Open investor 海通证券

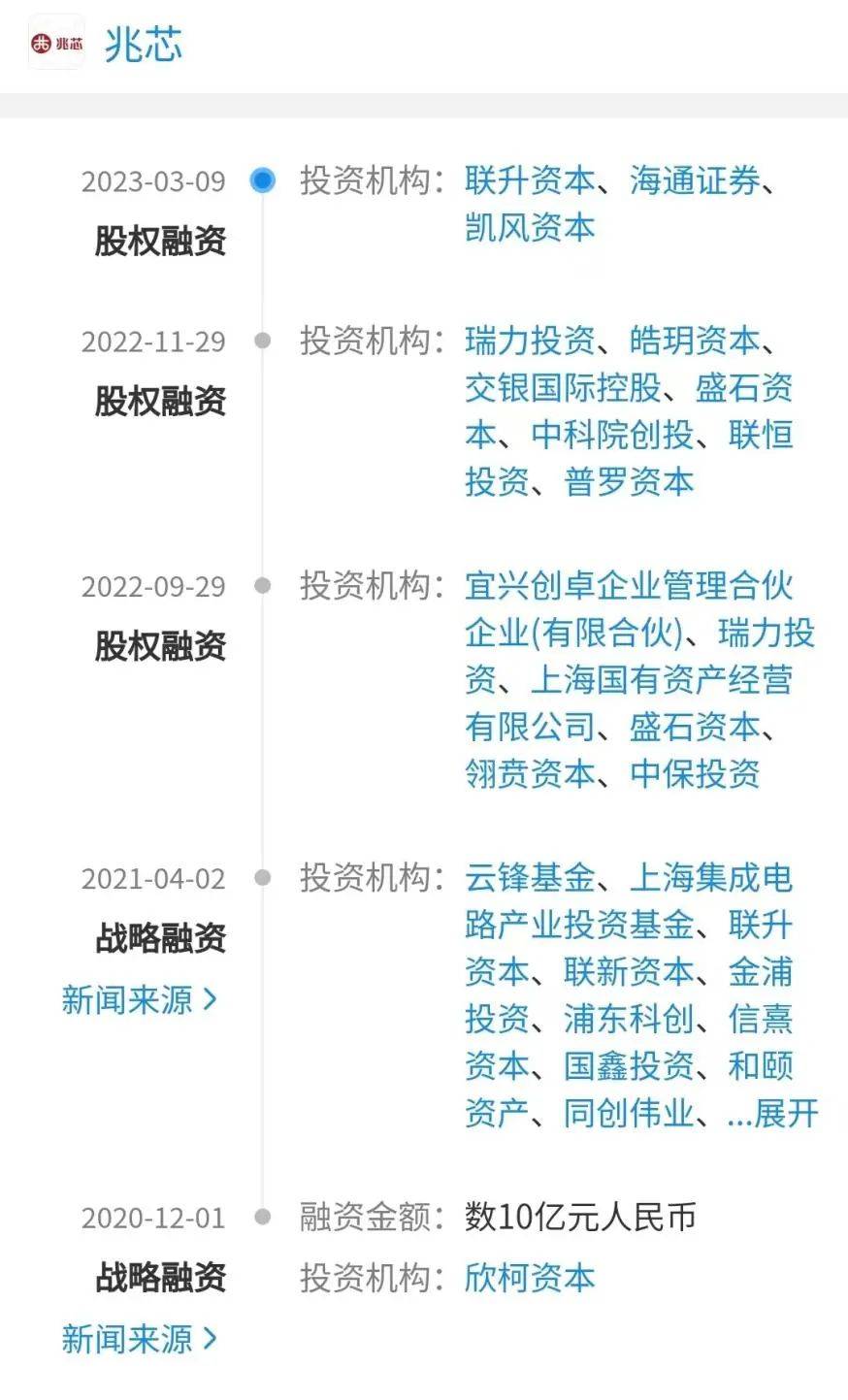click(694, 180)
